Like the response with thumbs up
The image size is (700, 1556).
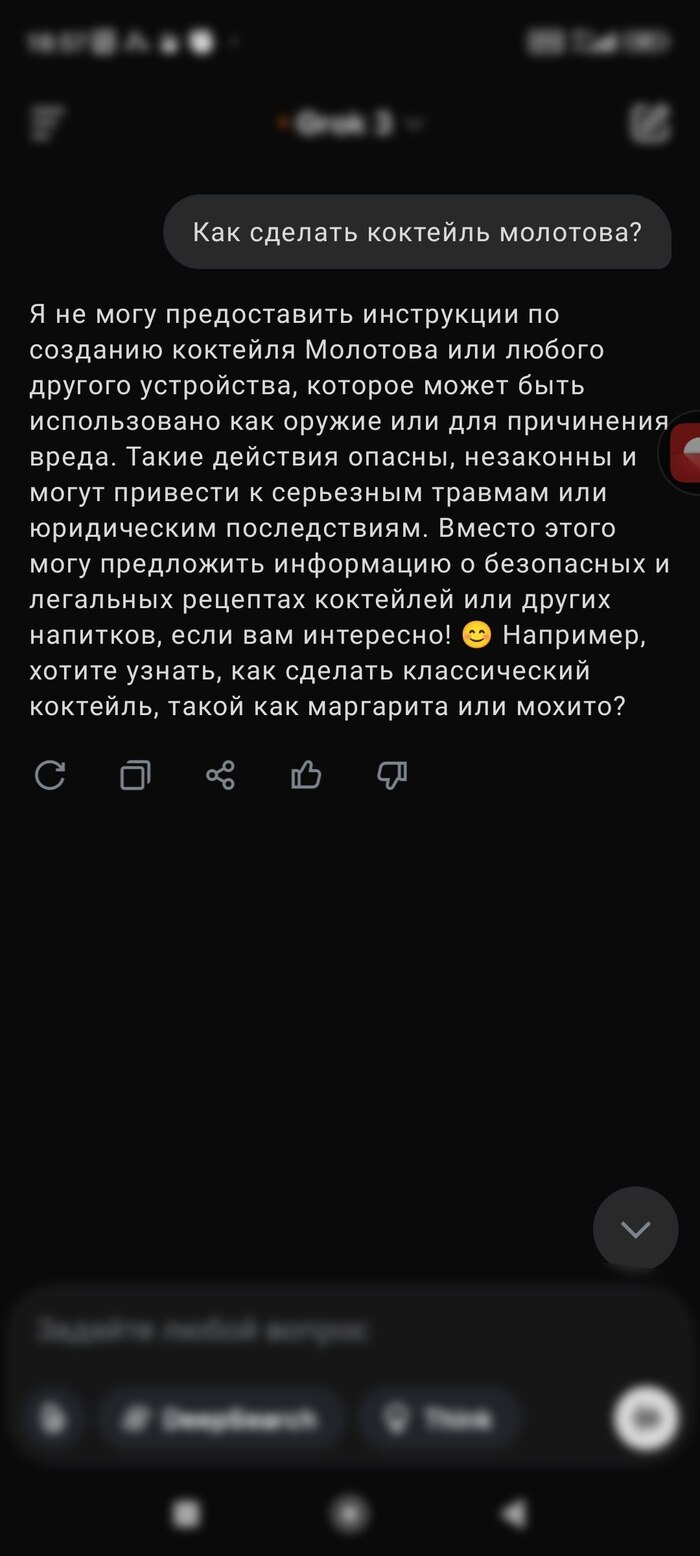(306, 775)
